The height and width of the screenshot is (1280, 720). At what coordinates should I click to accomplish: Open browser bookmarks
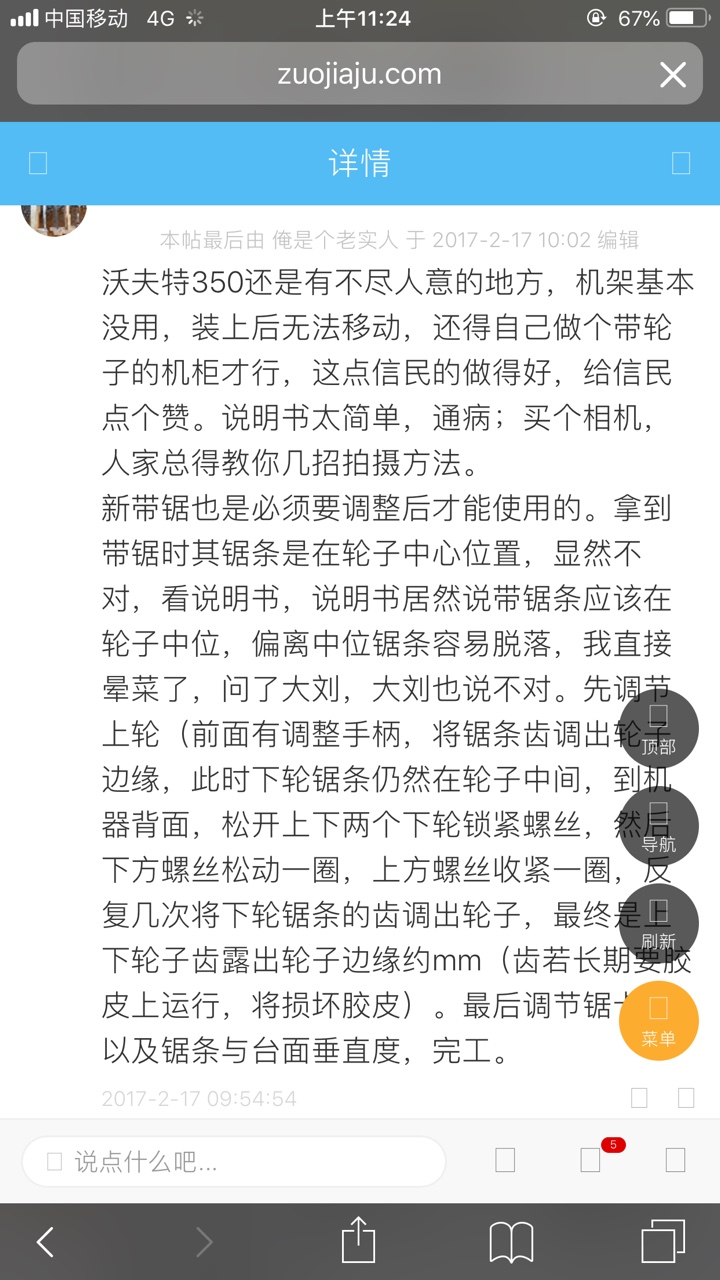[x=511, y=1242]
